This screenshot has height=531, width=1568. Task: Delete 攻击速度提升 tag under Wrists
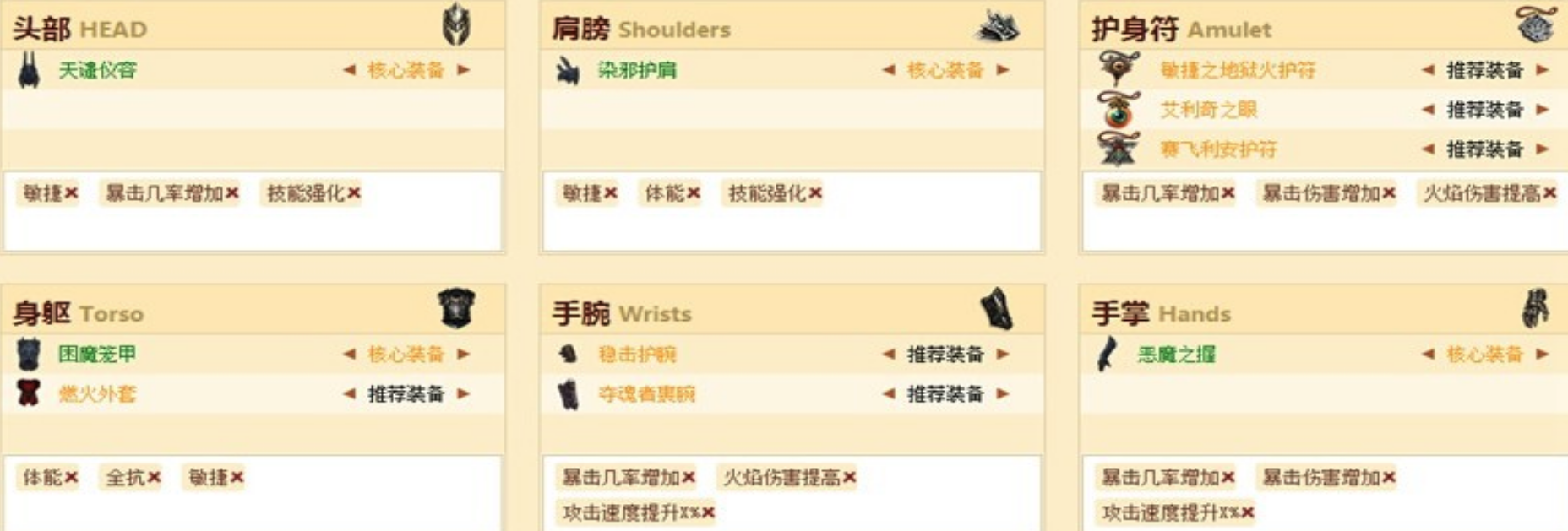coord(708,512)
